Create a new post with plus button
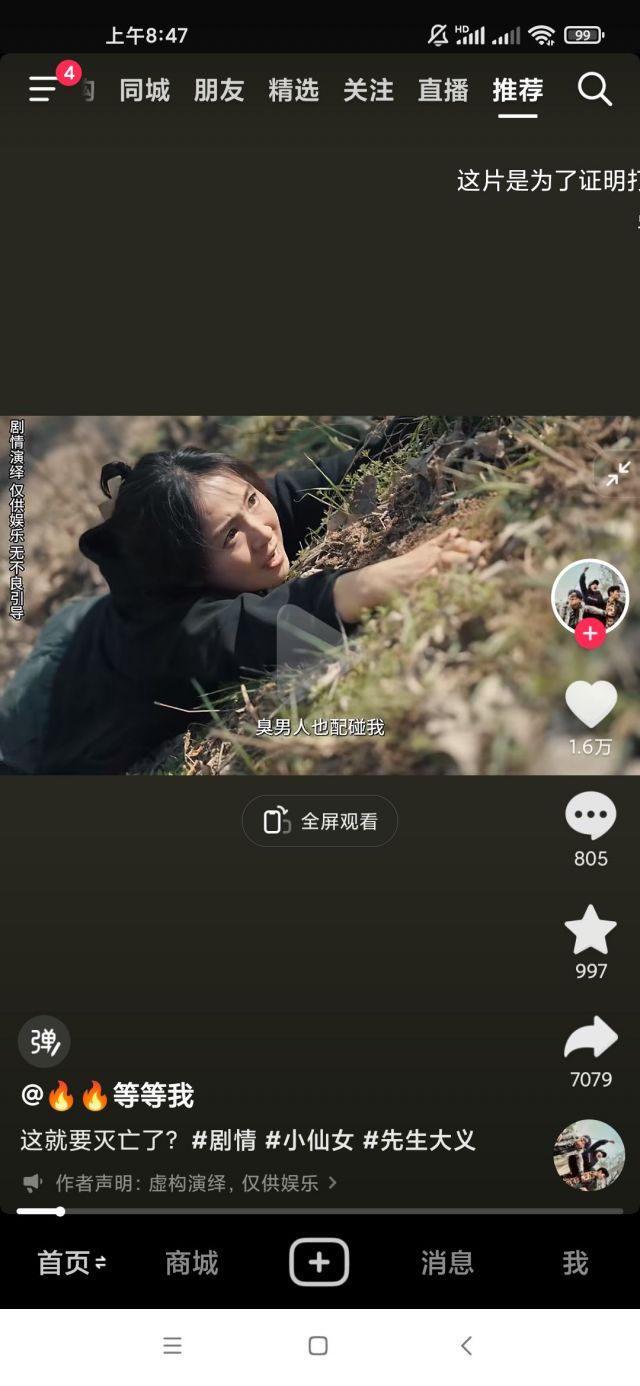 [319, 1262]
